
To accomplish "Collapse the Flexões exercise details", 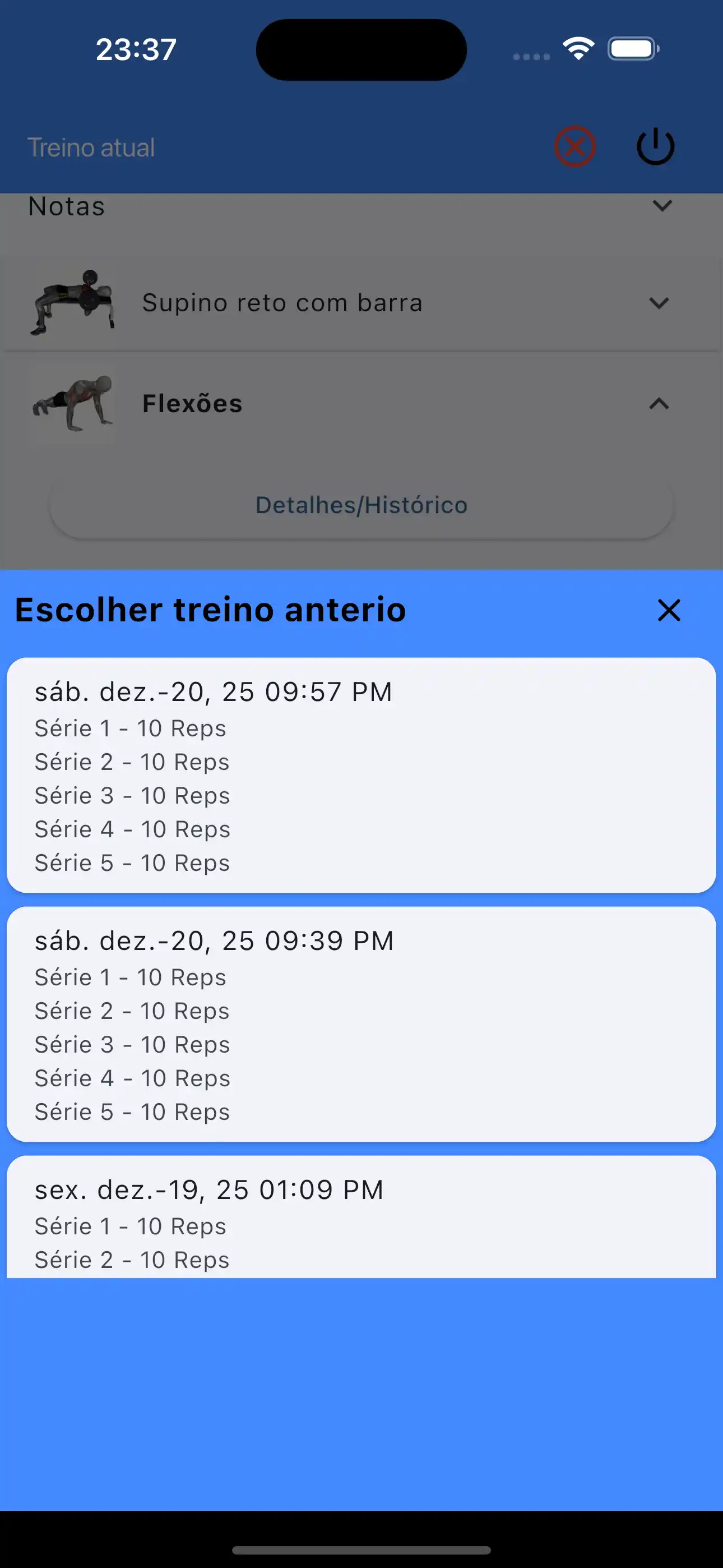I will pos(660,403).
